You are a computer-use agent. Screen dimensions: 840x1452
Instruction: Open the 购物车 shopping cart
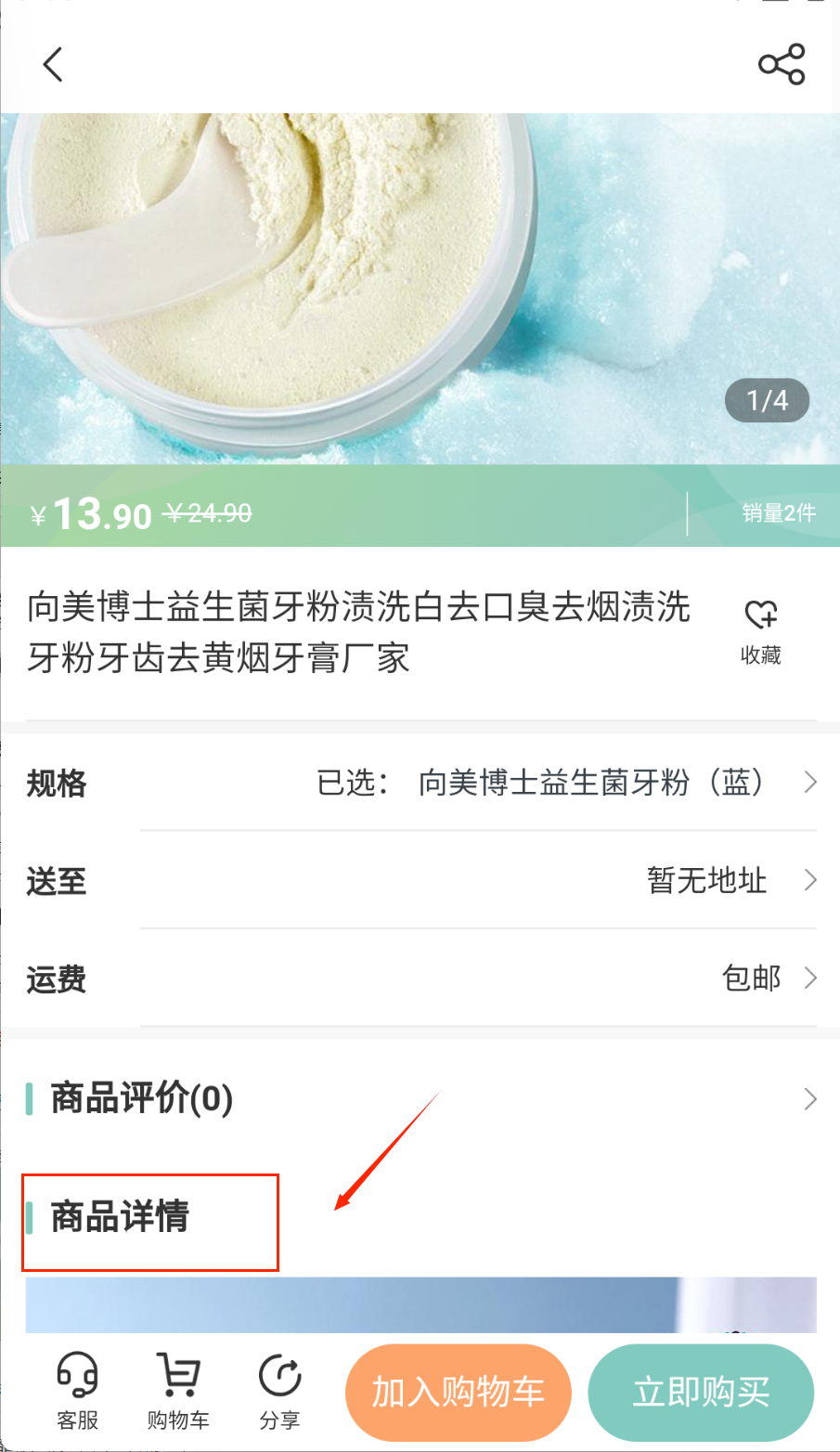178,1390
